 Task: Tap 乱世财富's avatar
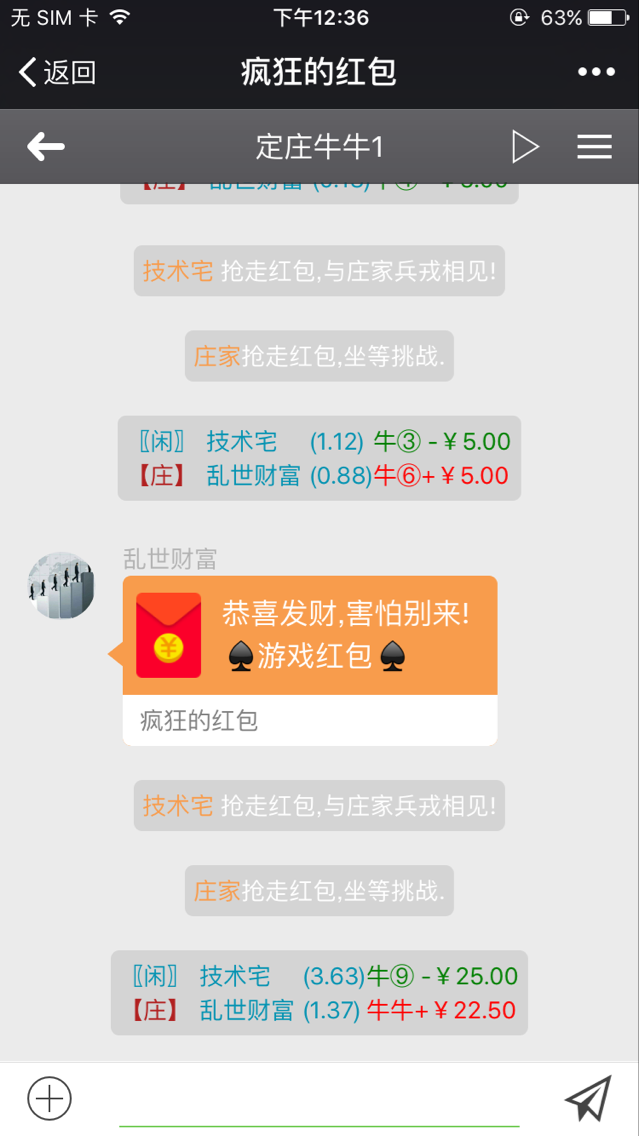pyautogui.click(x=61, y=586)
